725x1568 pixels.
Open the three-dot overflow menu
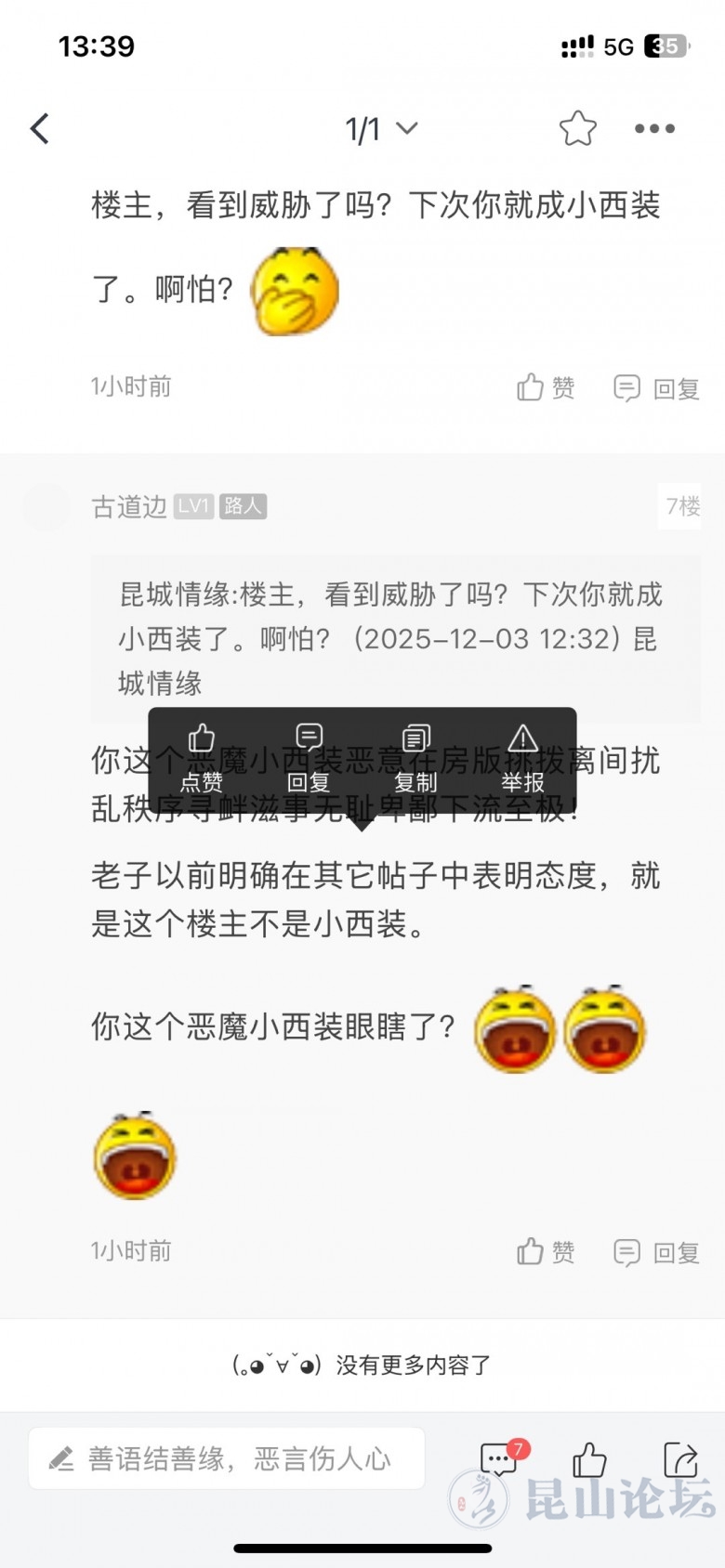point(654,129)
